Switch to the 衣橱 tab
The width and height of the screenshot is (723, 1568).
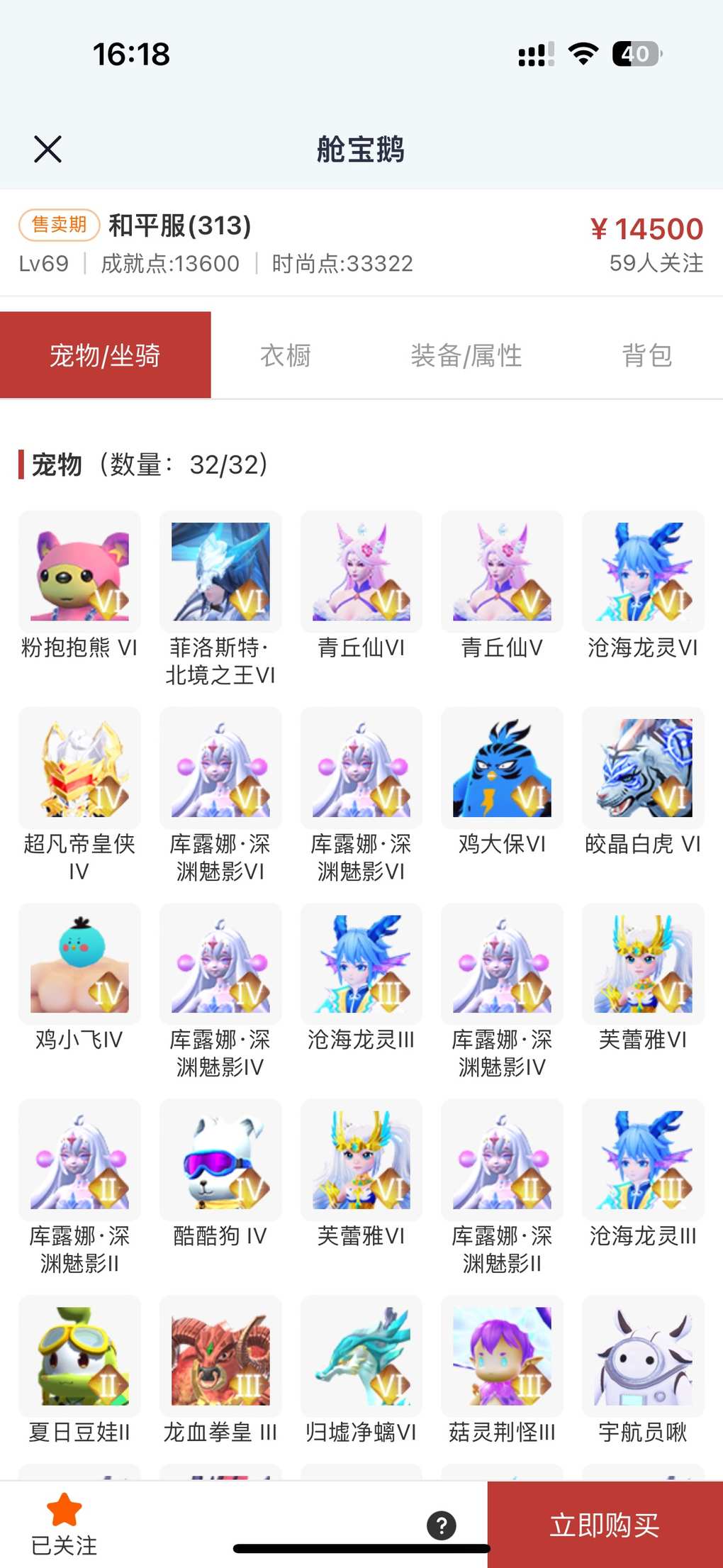[x=286, y=355]
